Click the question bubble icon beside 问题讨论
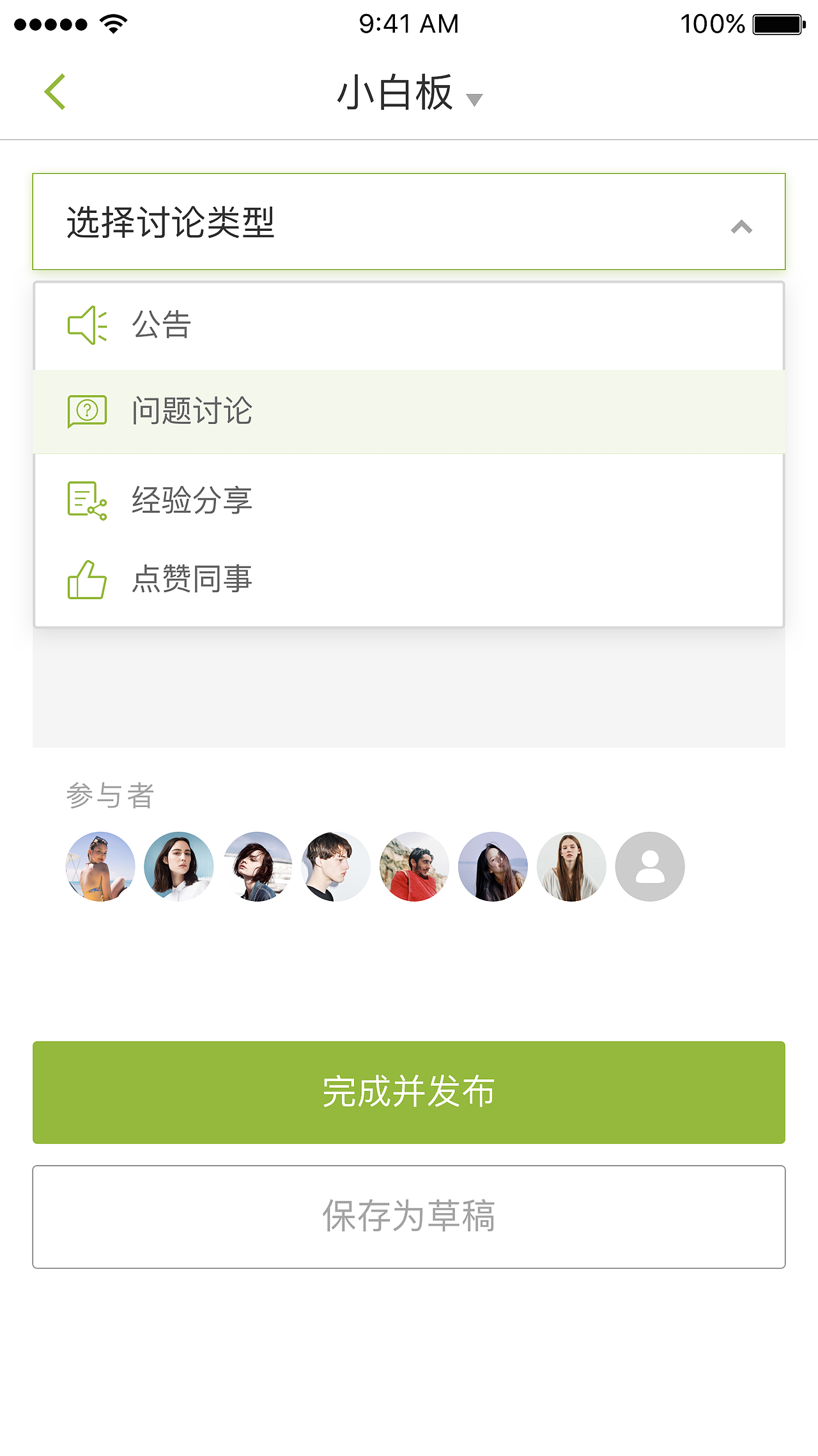Image resolution: width=818 pixels, height=1456 pixels. pos(88,412)
